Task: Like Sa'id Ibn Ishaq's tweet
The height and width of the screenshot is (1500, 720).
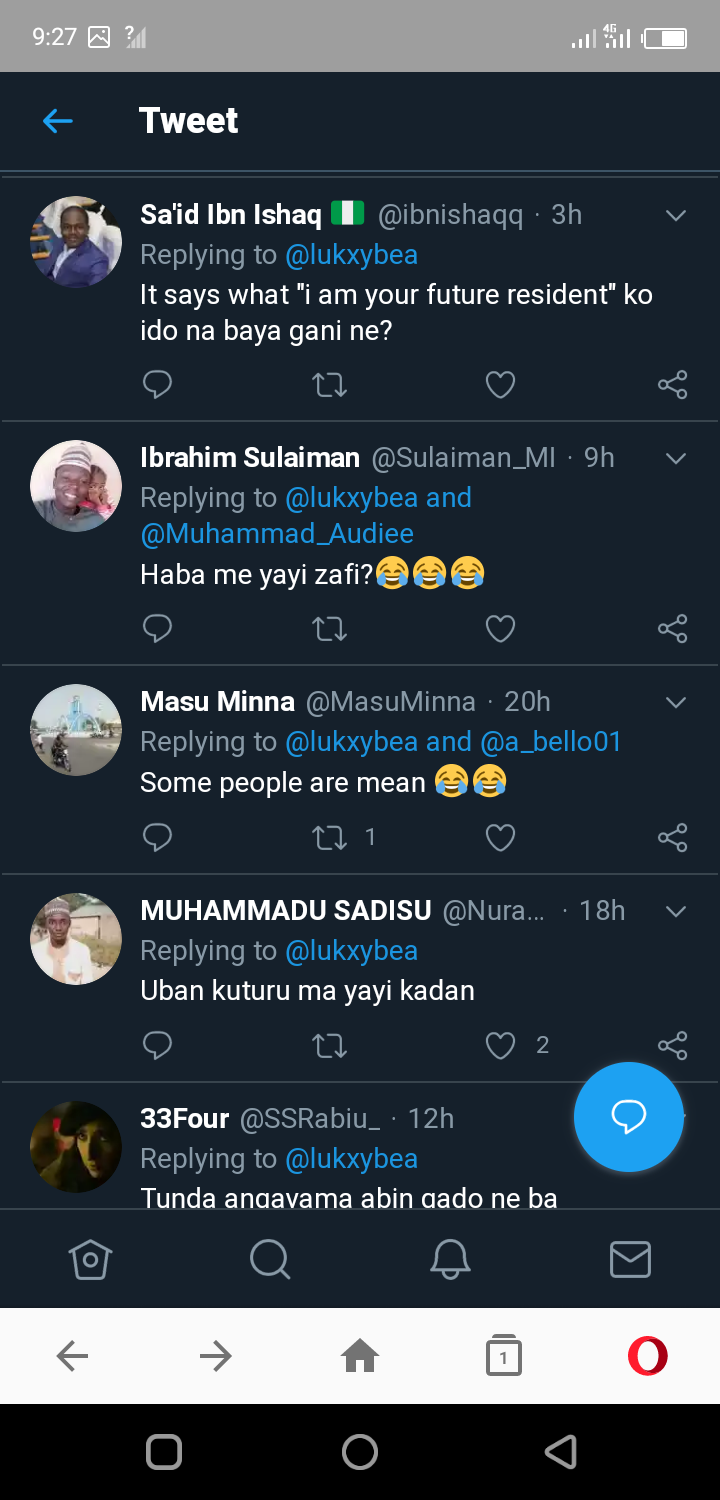Action: tap(500, 385)
